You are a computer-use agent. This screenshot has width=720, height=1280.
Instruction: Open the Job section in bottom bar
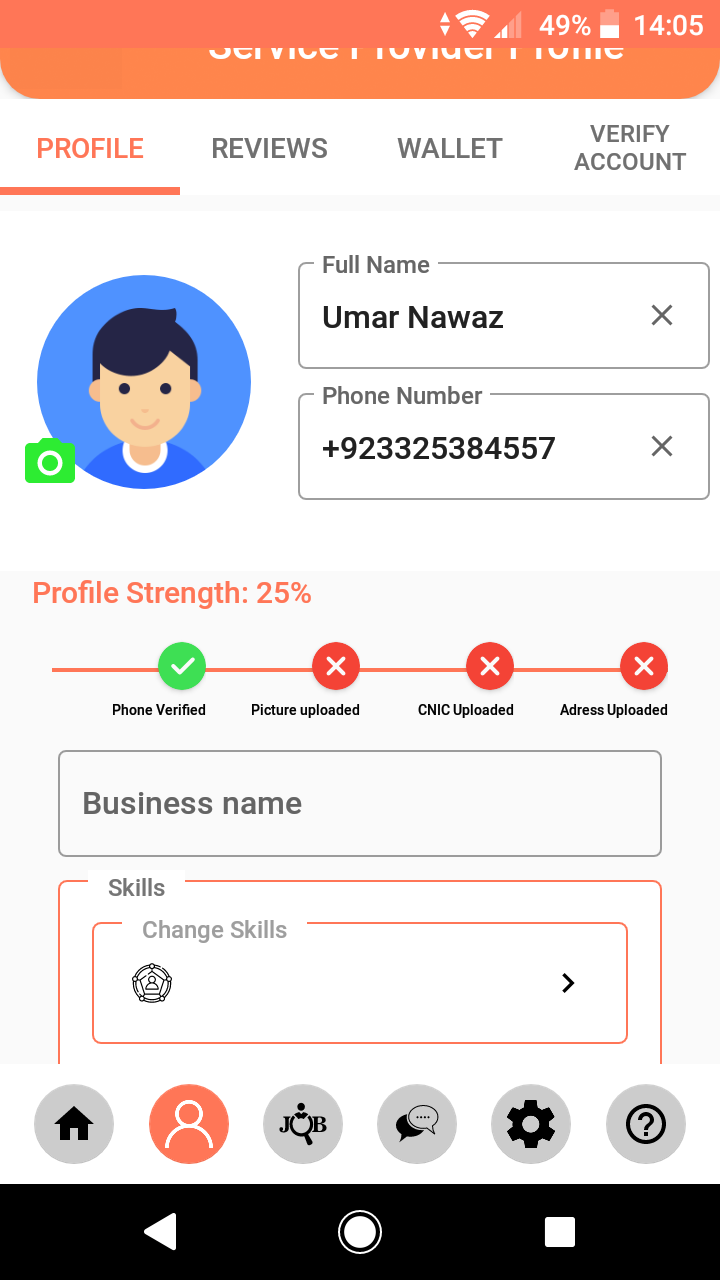[x=303, y=1125]
